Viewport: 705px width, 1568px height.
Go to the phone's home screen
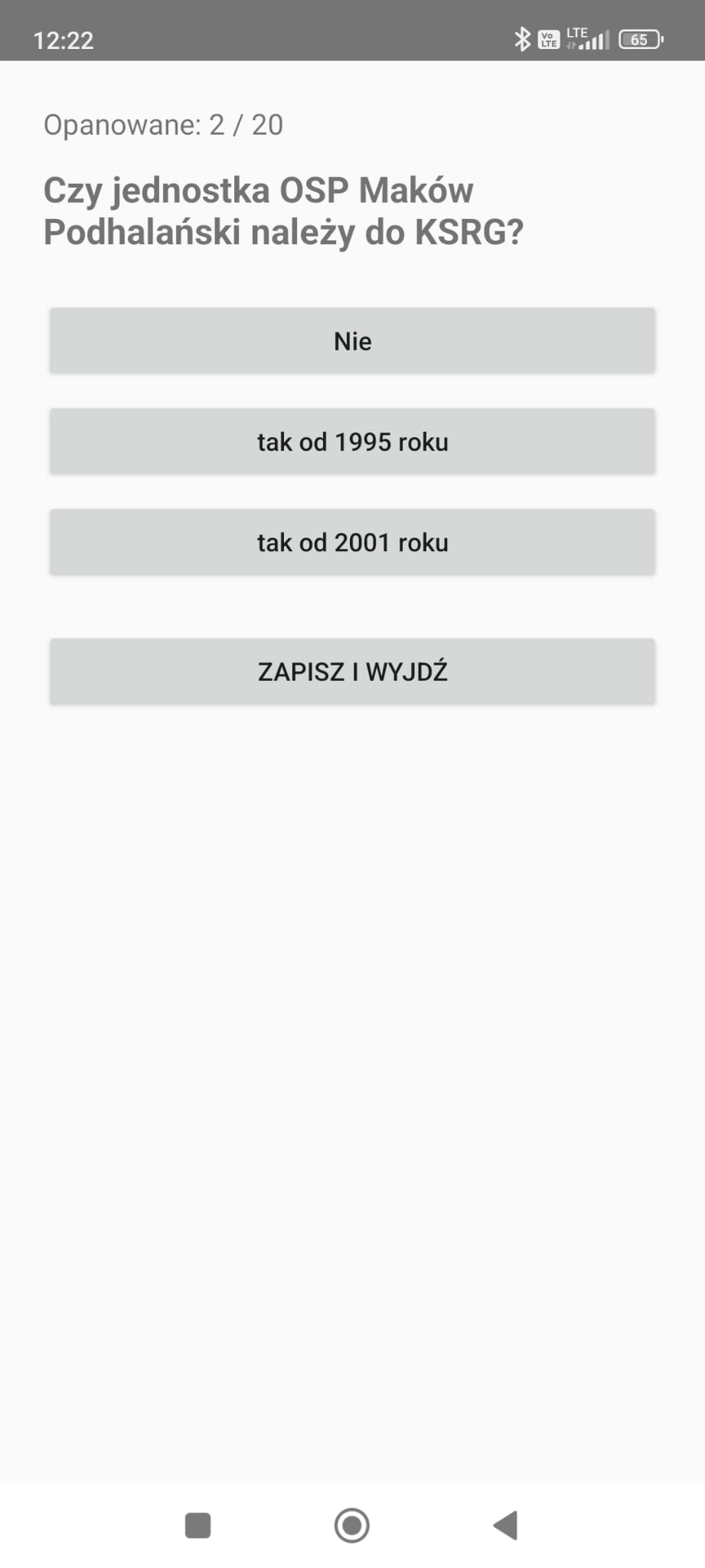tap(352, 1525)
